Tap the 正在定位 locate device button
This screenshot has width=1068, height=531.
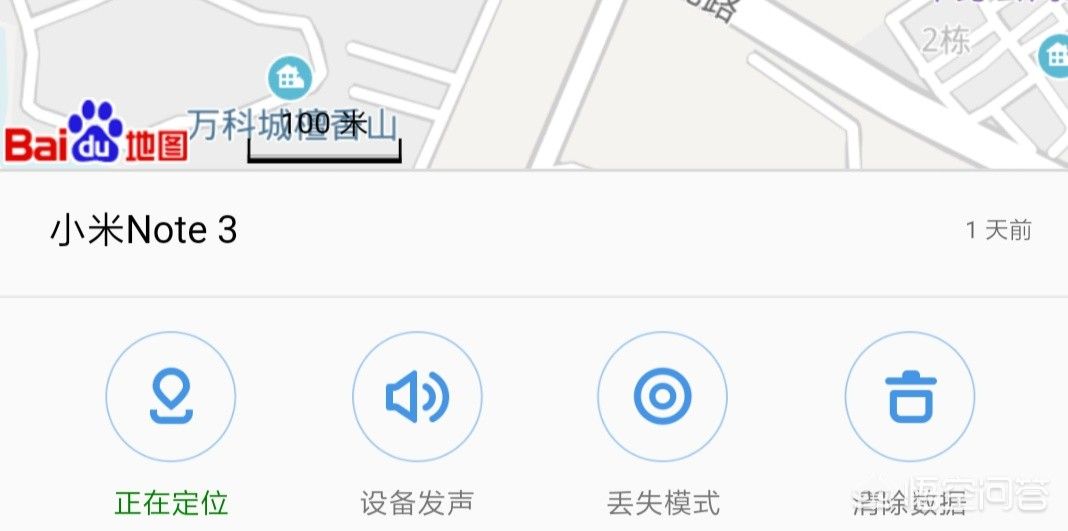(171, 398)
